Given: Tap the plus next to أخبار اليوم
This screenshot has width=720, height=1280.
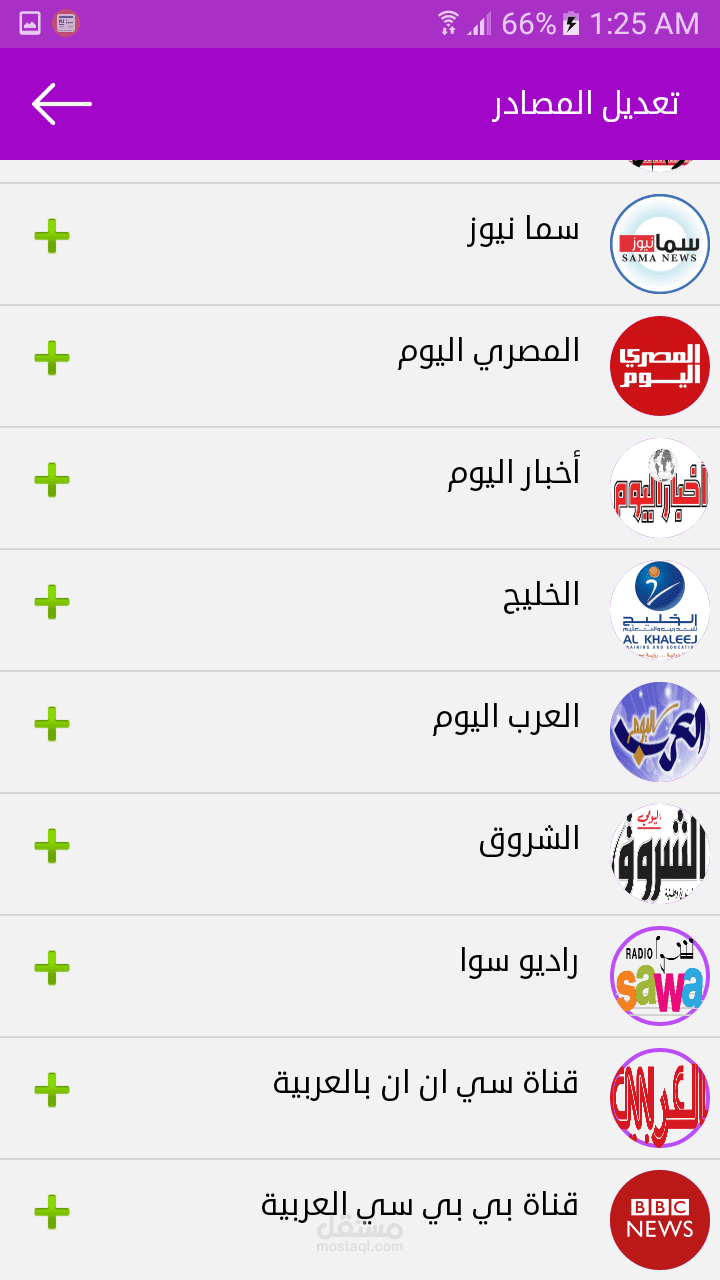Looking at the screenshot, I should tap(52, 480).
